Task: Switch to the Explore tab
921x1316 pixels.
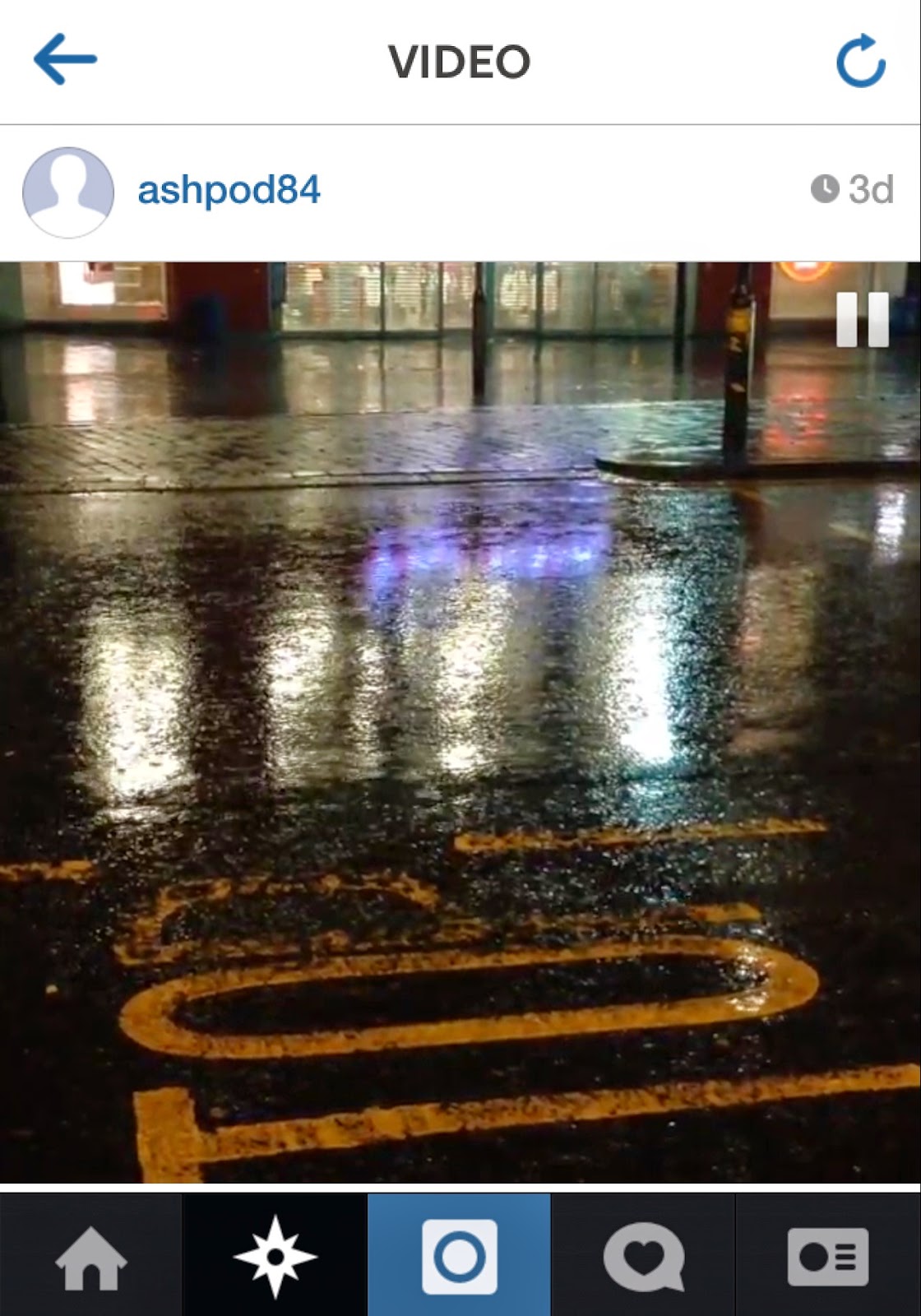Action: pos(275,1256)
